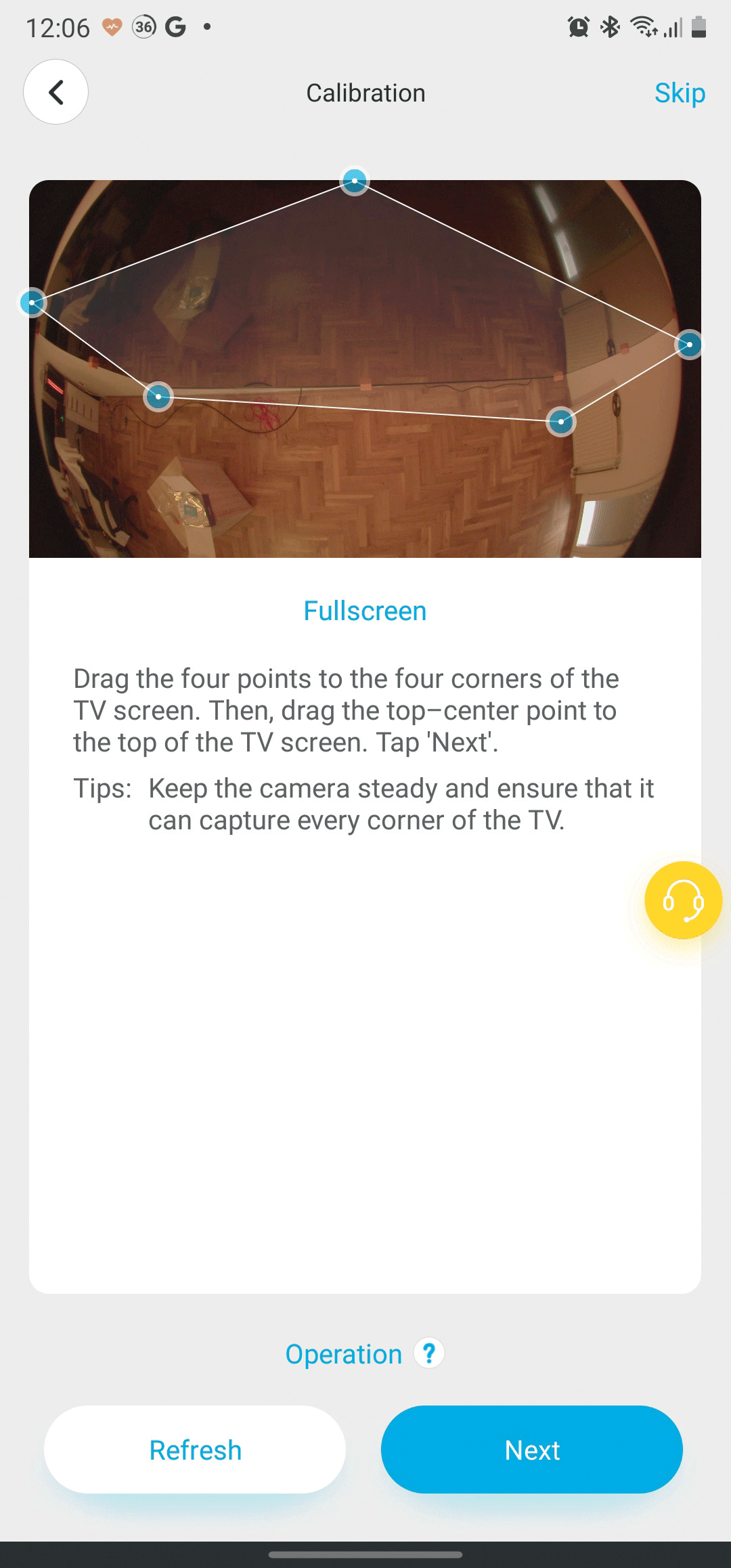Refresh the camera image

coord(195,1450)
